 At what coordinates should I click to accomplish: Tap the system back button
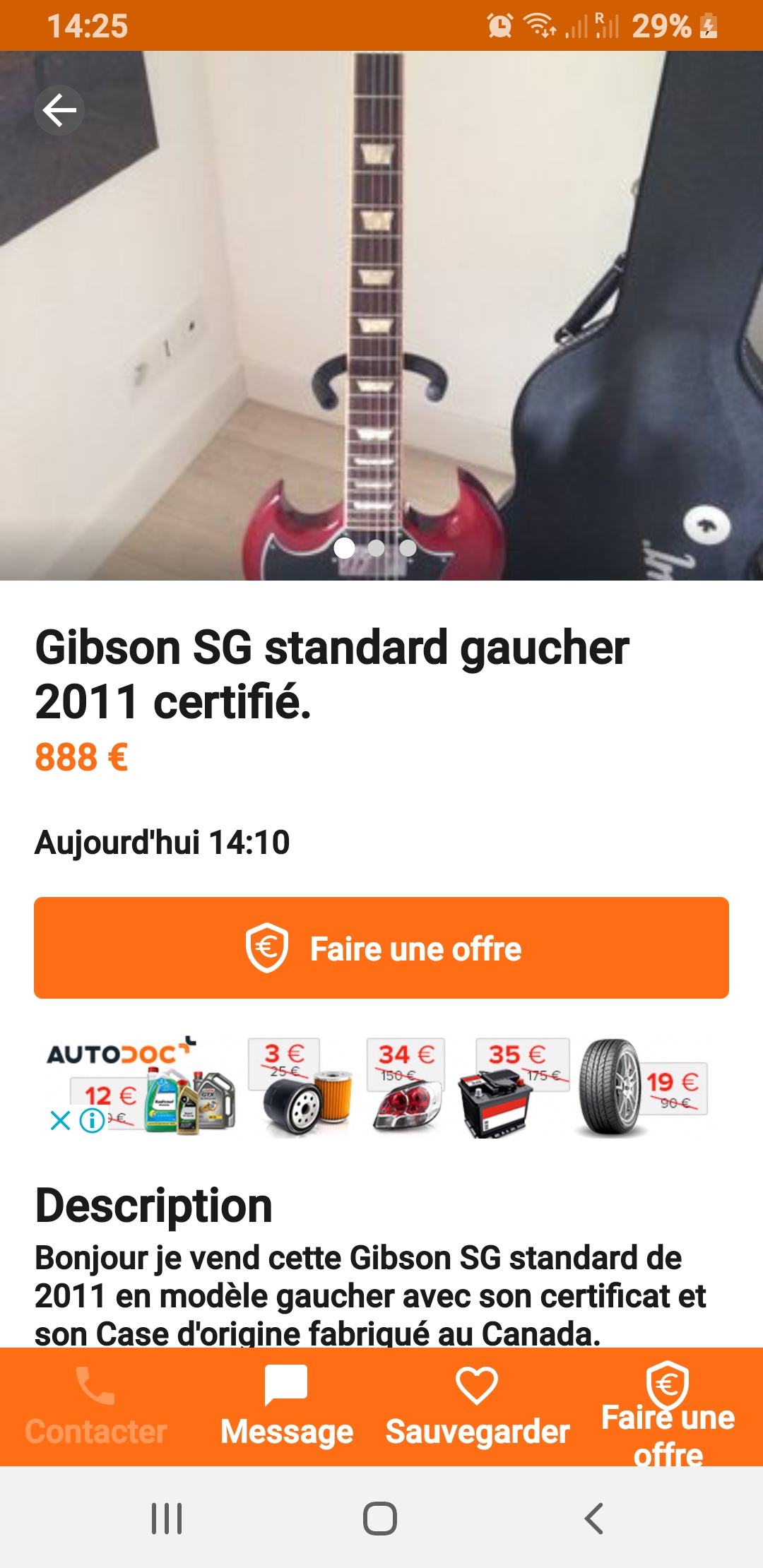coord(594,1518)
